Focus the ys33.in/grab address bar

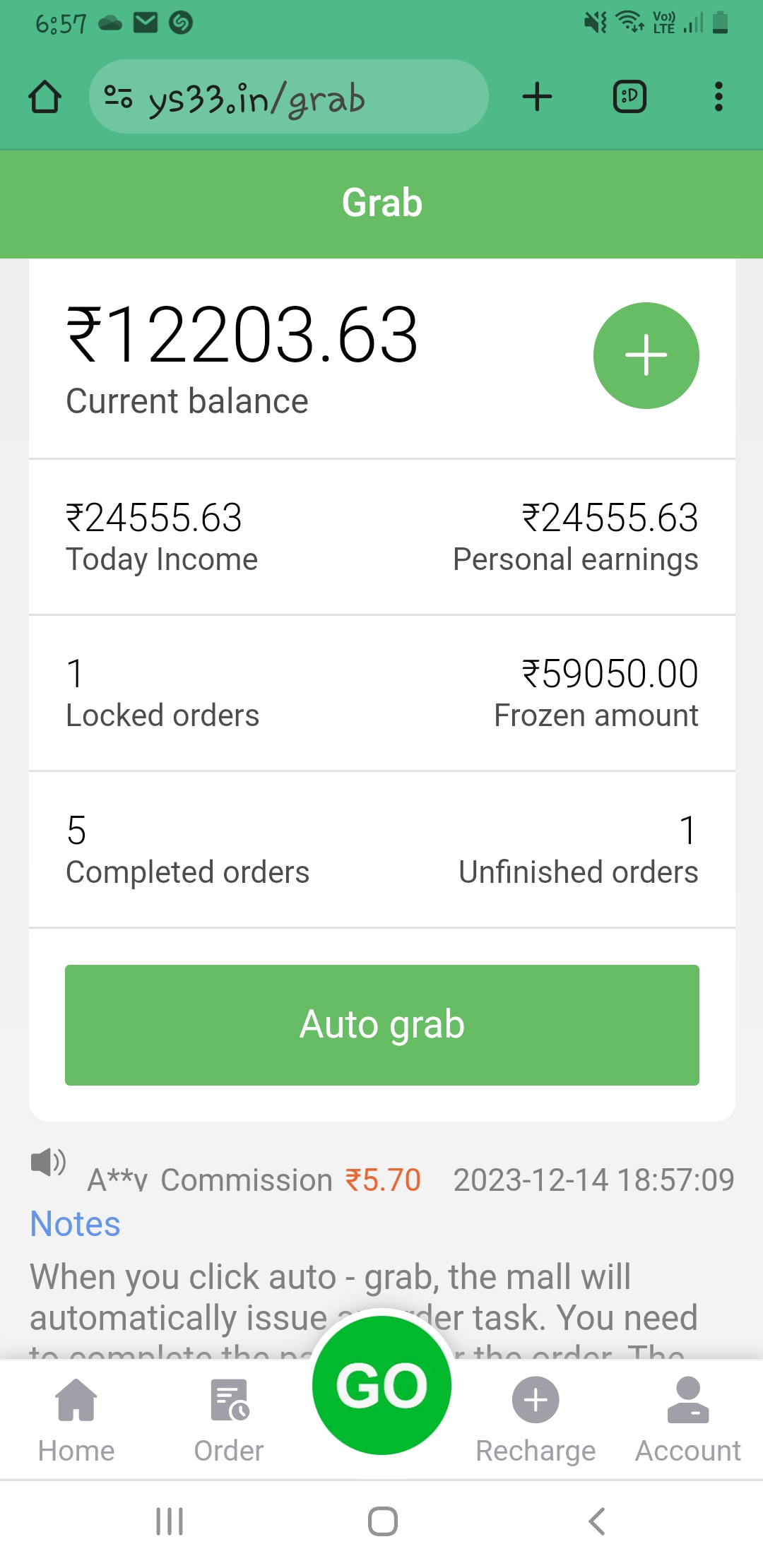point(289,97)
